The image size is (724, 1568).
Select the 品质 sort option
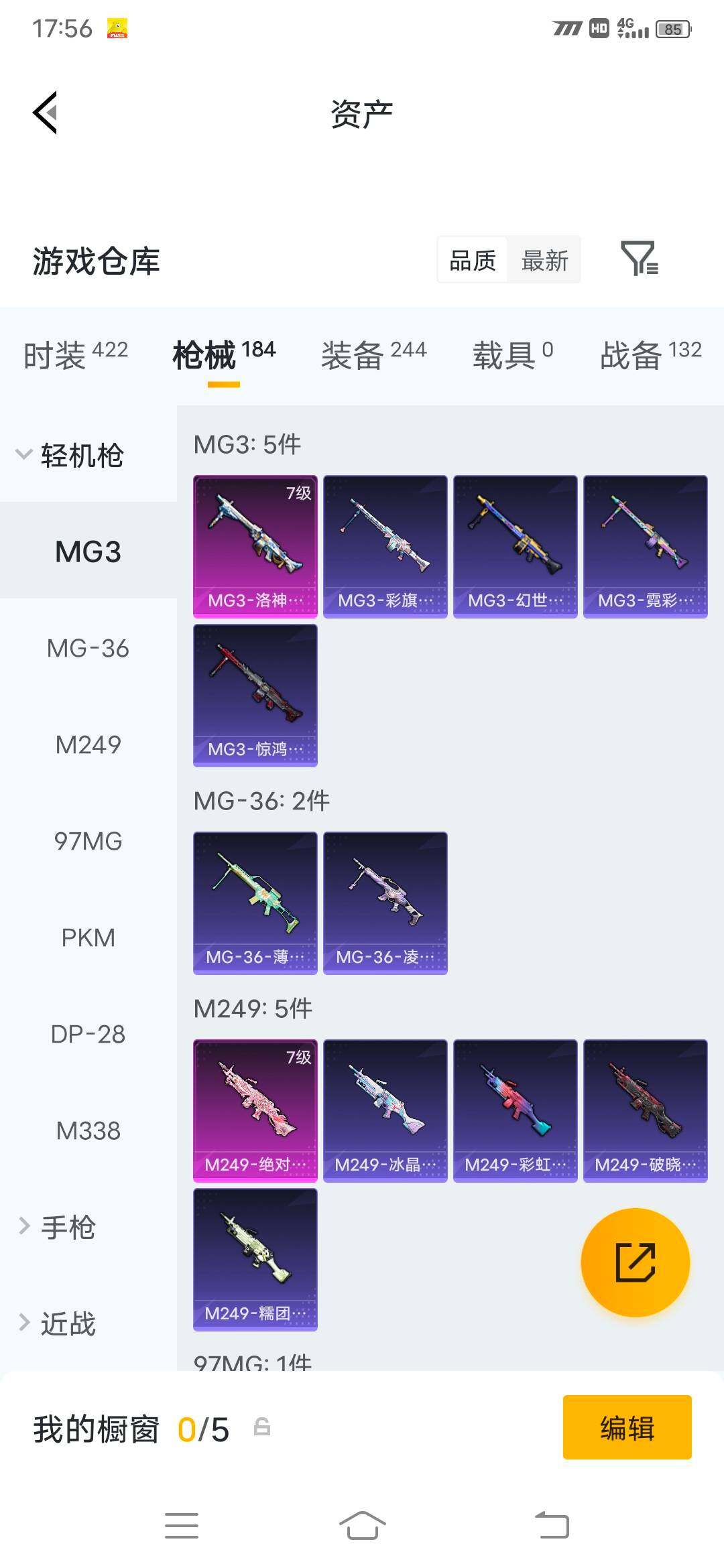click(x=473, y=261)
